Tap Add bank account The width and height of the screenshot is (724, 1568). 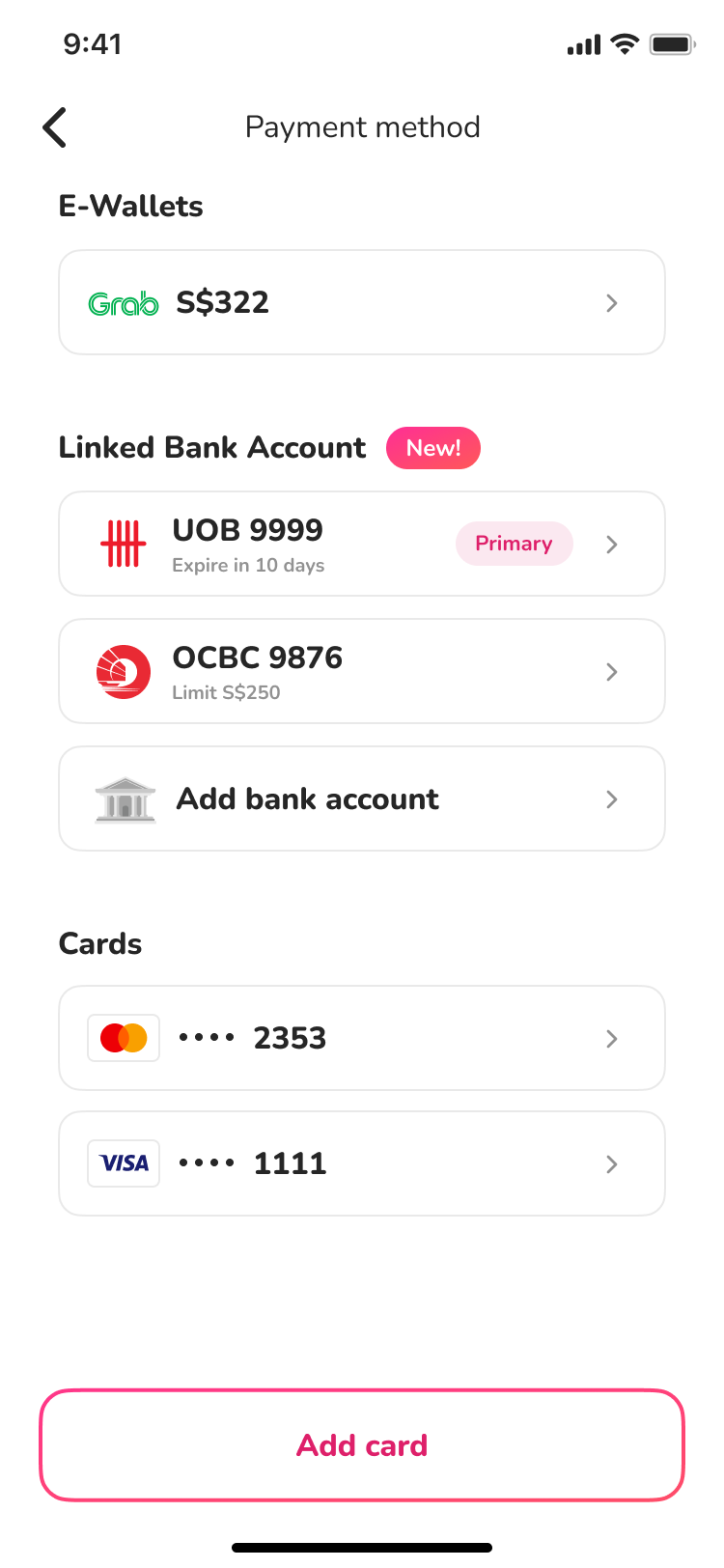[x=362, y=798]
